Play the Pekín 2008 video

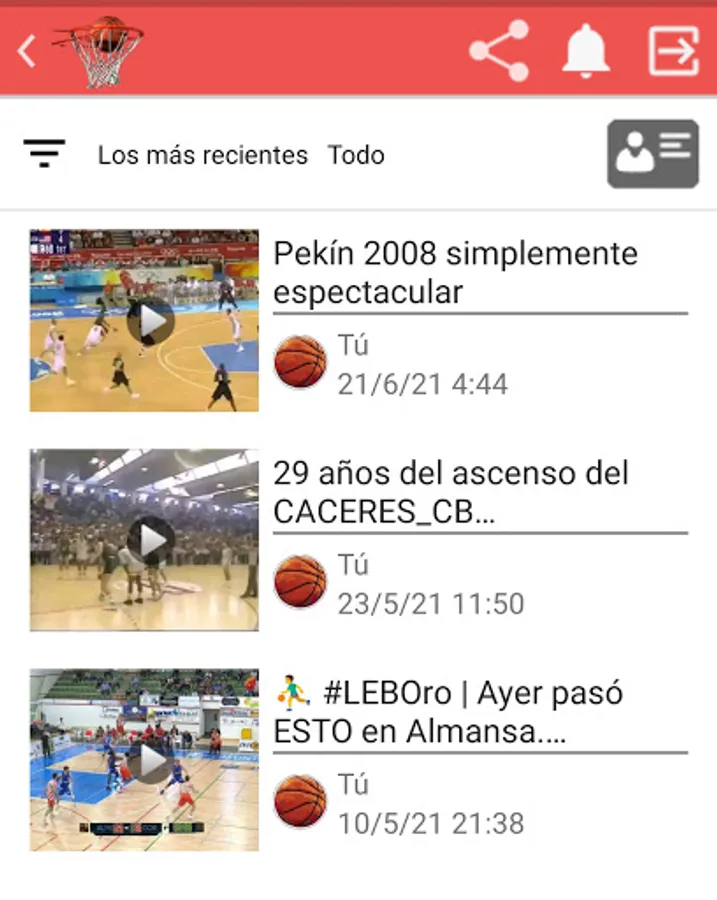click(151, 321)
